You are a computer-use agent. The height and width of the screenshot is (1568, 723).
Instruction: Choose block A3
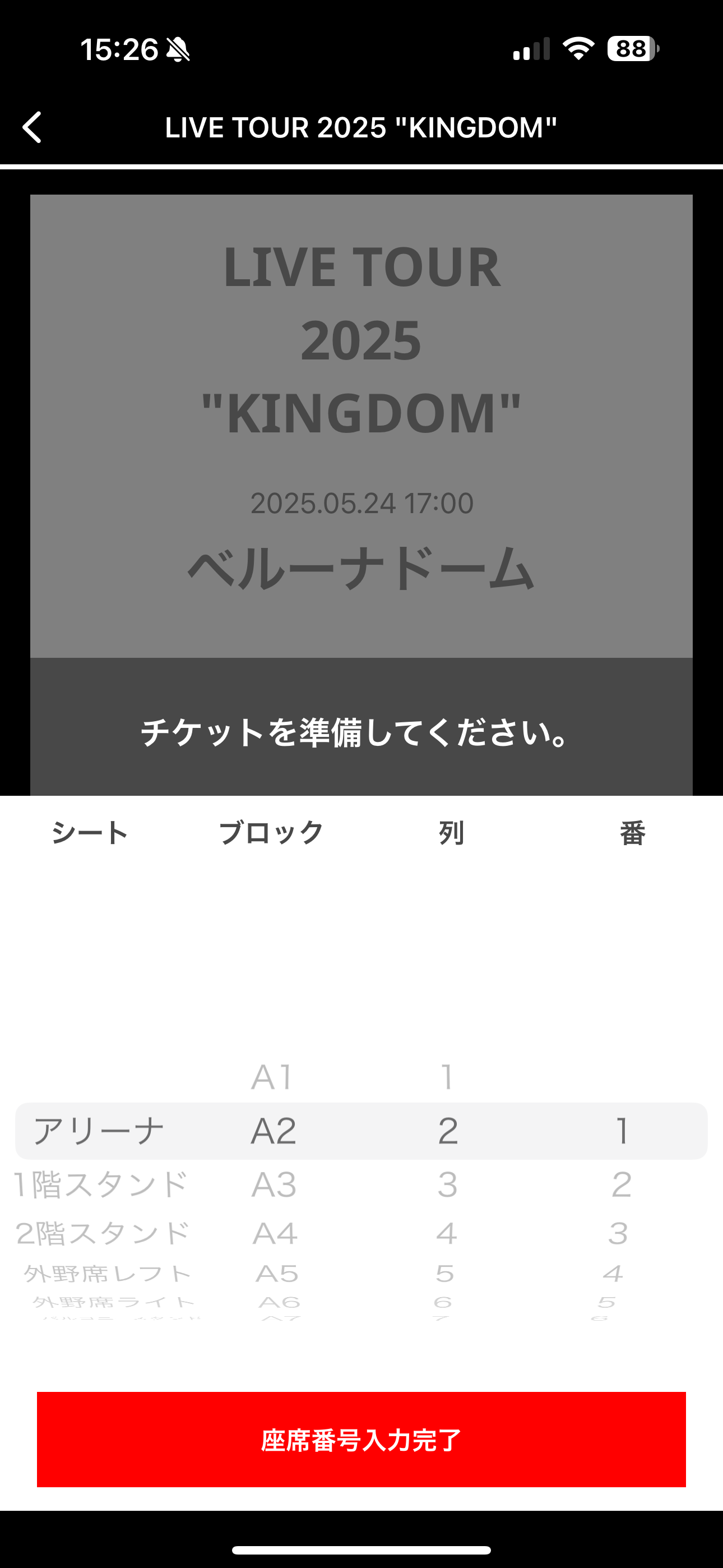click(274, 1184)
